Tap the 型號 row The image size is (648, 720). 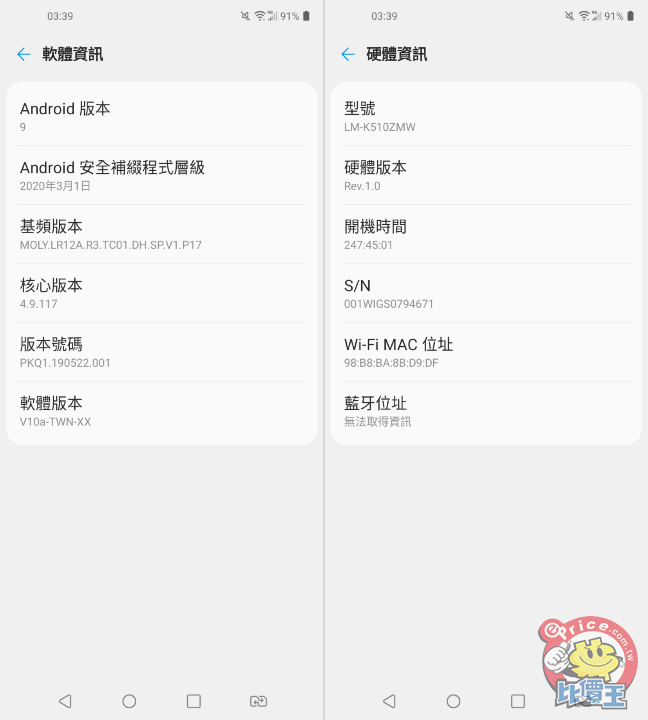485,116
